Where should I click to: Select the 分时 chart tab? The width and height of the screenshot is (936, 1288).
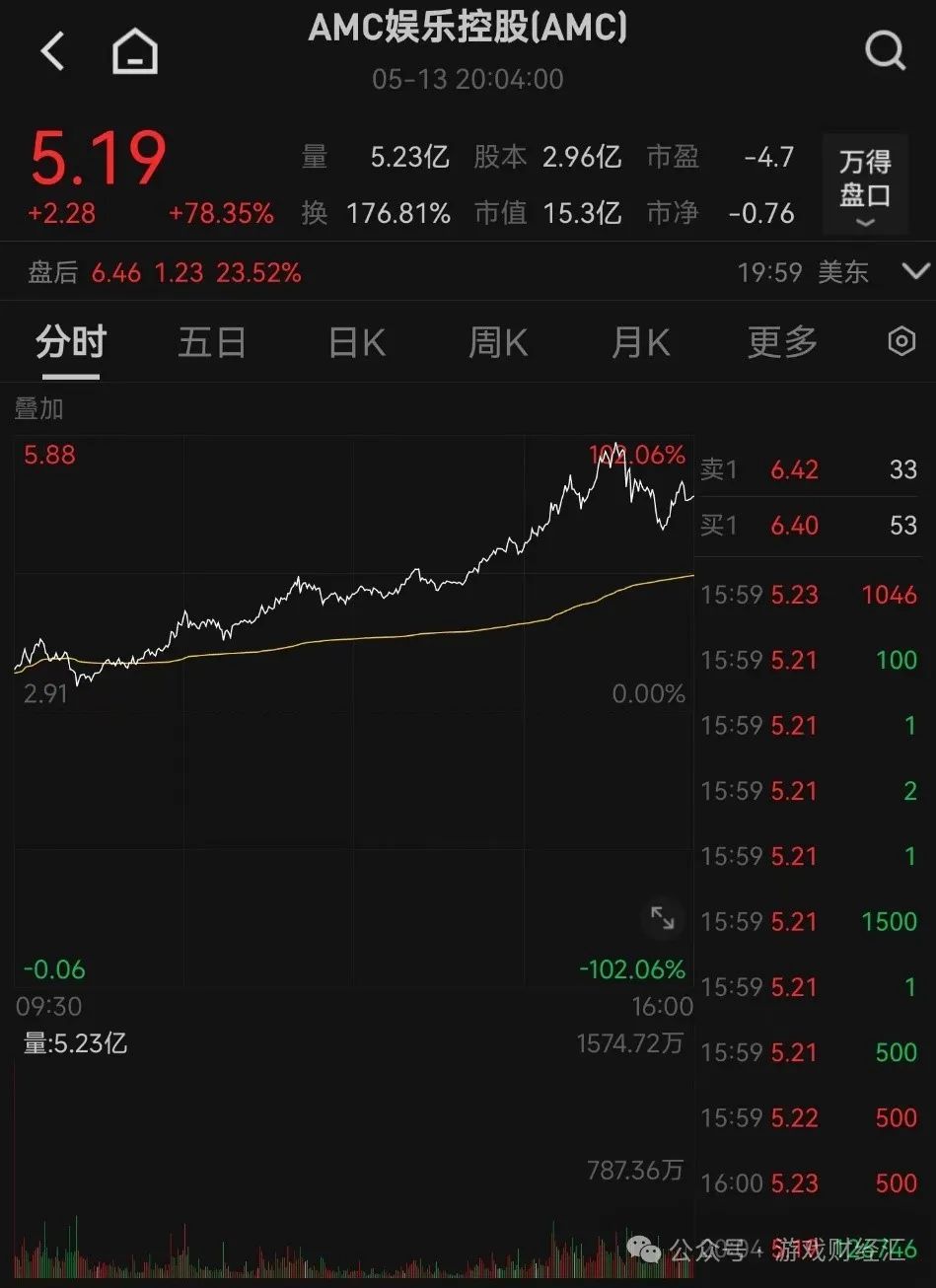point(71,343)
